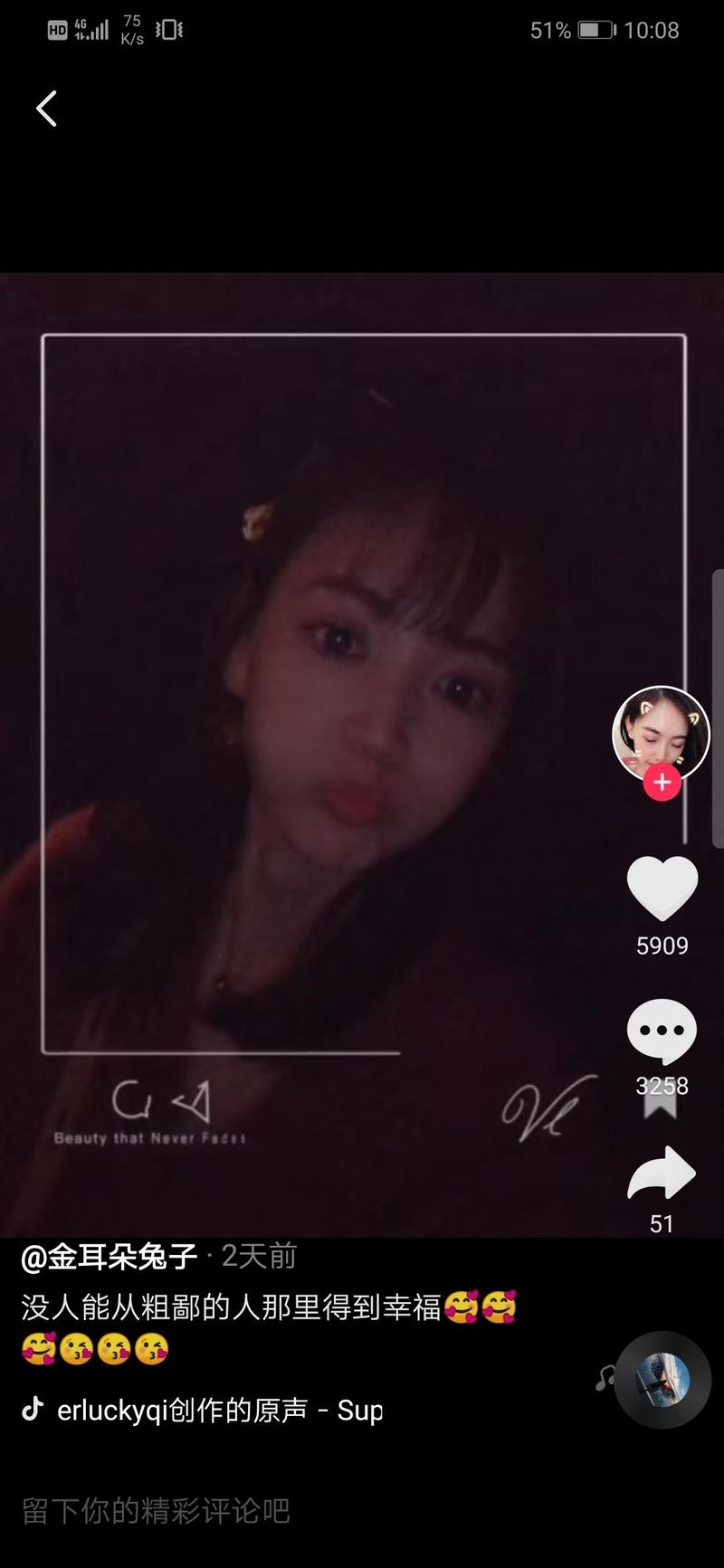Open the erluckyqi original sound link

(x=219, y=1410)
